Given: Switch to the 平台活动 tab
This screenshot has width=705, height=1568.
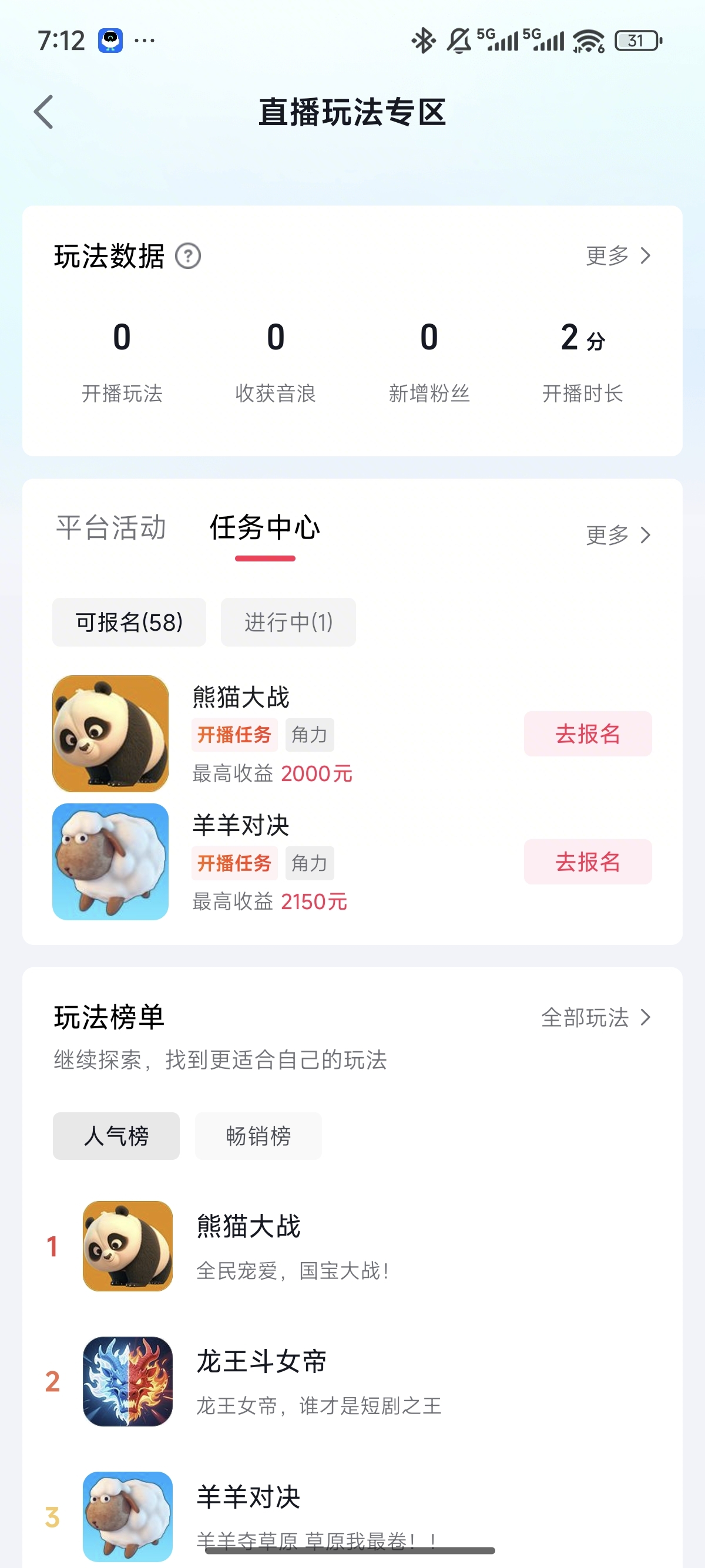Looking at the screenshot, I should pos(111,527).
